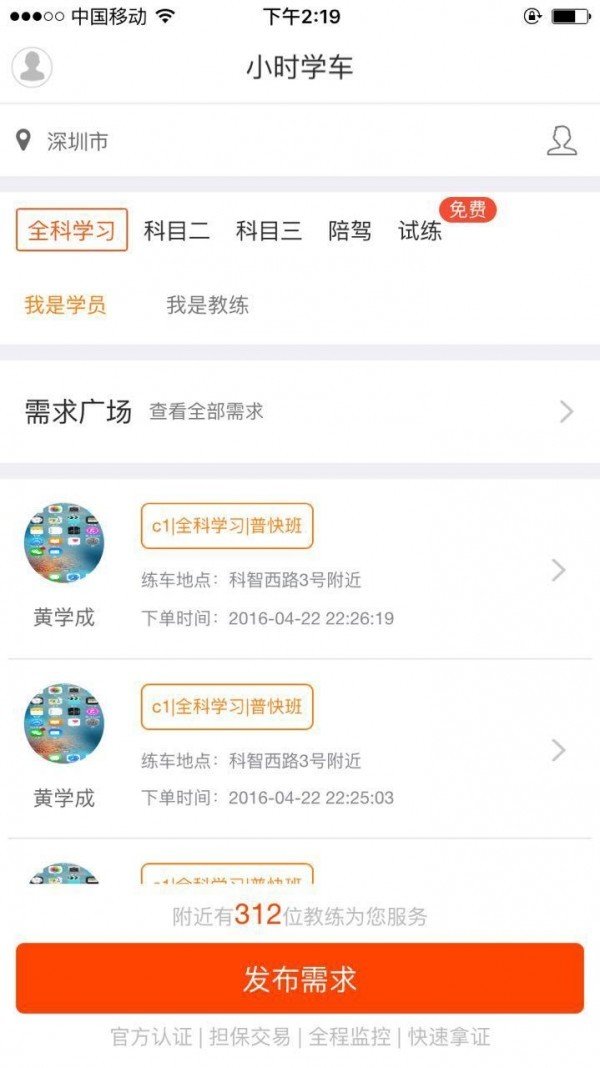Tap the 发布需求 button
The height and width of the screenshot is (1068, 600).
pos(300,978)
